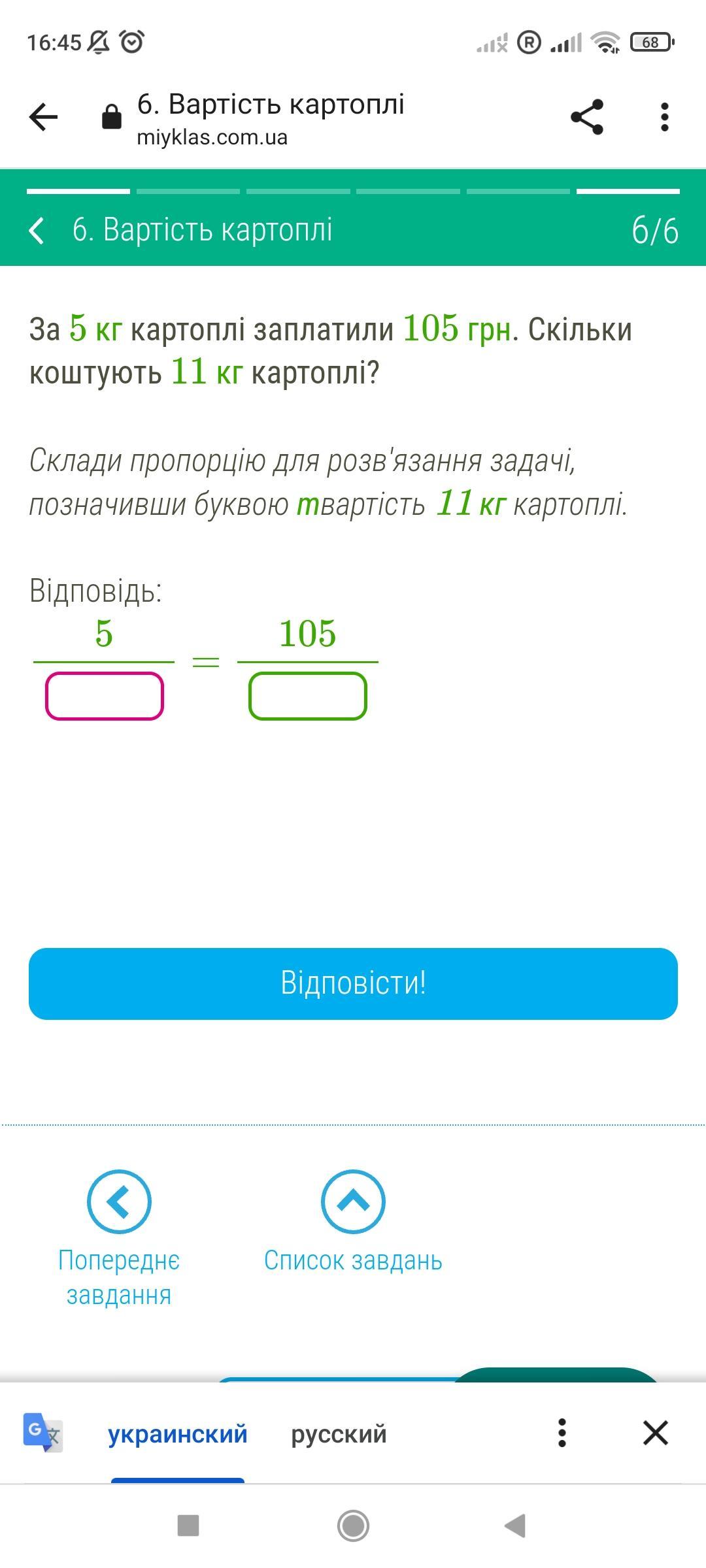
Task: Focus the denominator field under 5
Action: [x=105, y=696]
